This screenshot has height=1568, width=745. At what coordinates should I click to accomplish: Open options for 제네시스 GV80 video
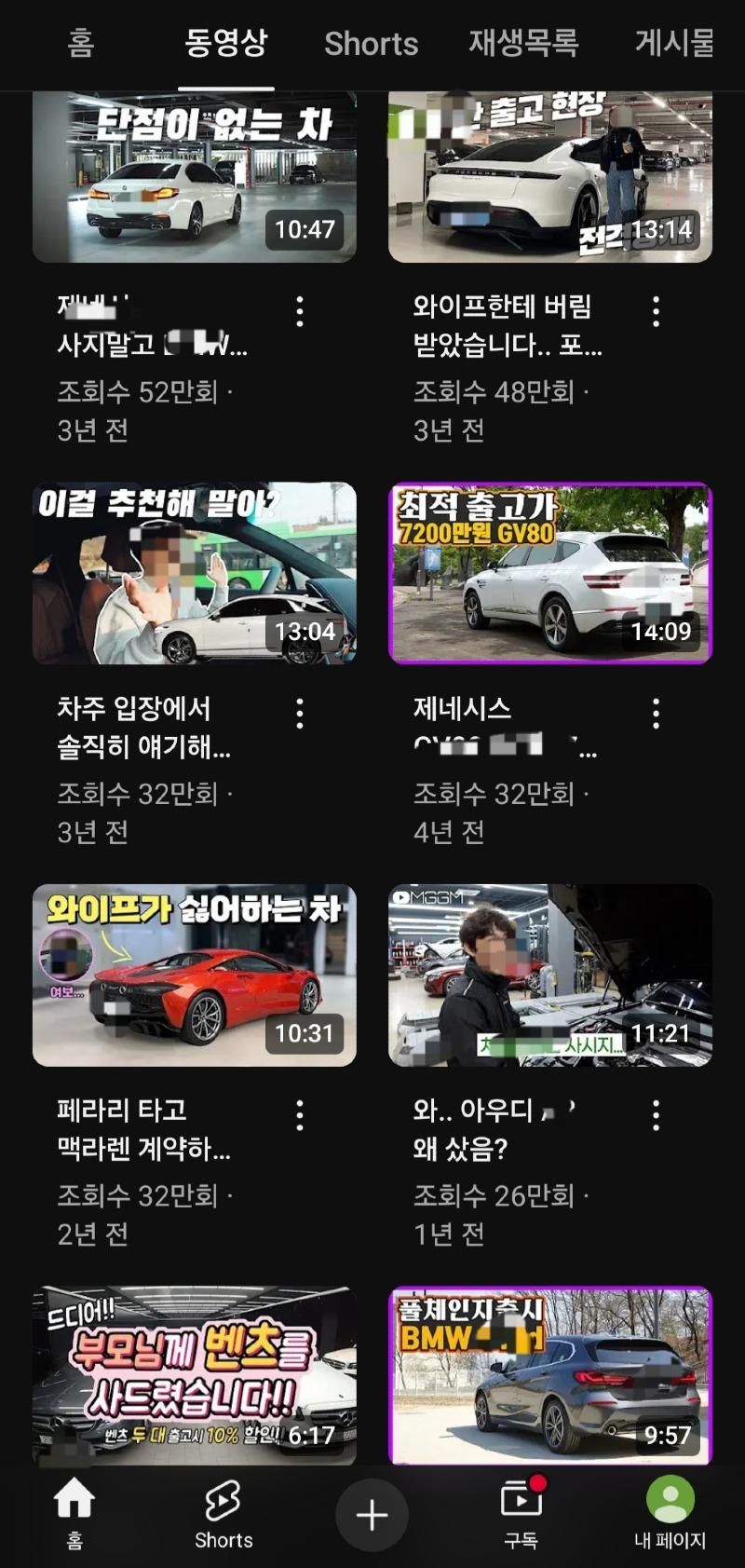(x=656, y=714)
